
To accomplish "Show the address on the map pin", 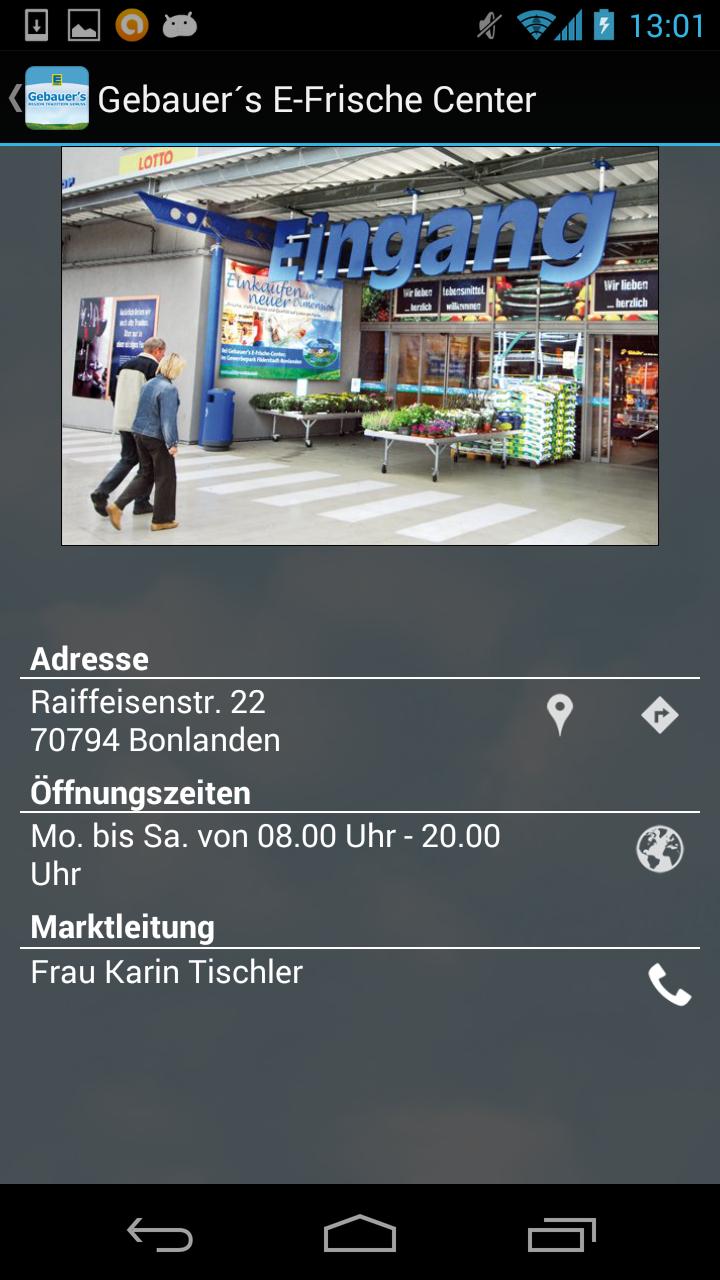I will coord(560,715).
